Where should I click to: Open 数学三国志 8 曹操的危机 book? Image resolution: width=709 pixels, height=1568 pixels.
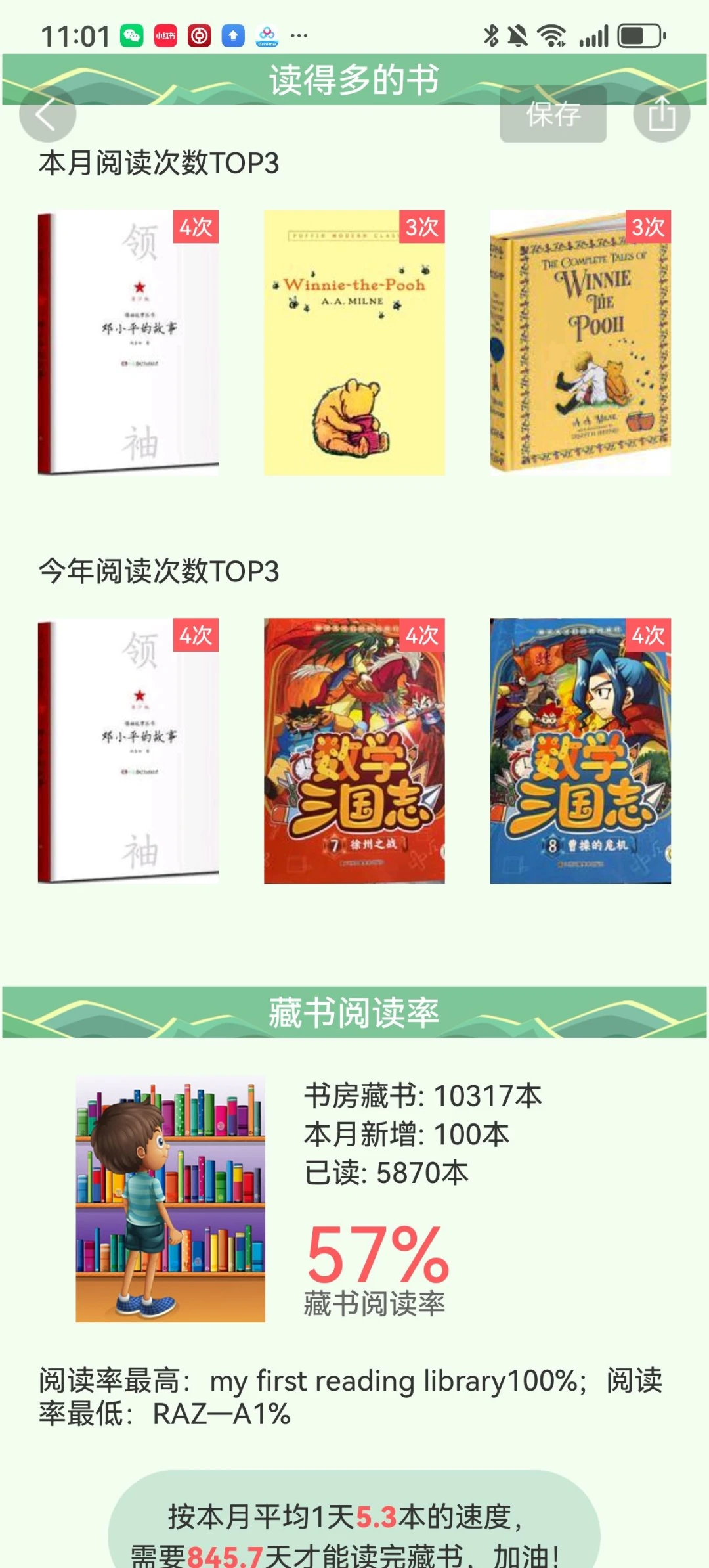click(580, 751)
